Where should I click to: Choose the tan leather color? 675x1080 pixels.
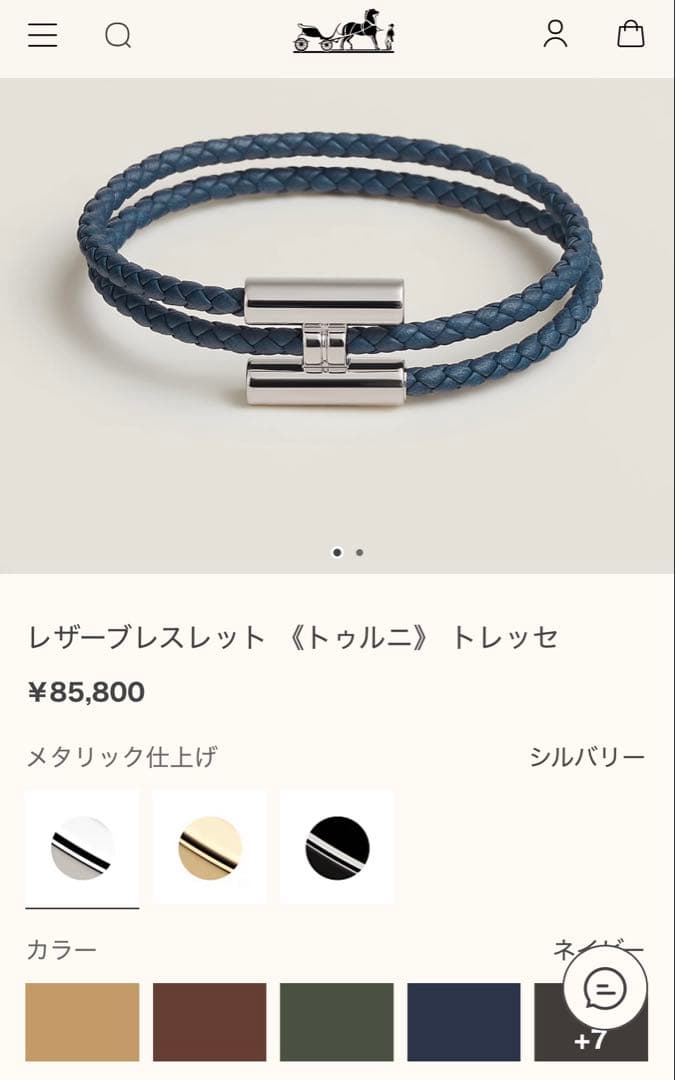point(82,1021)
